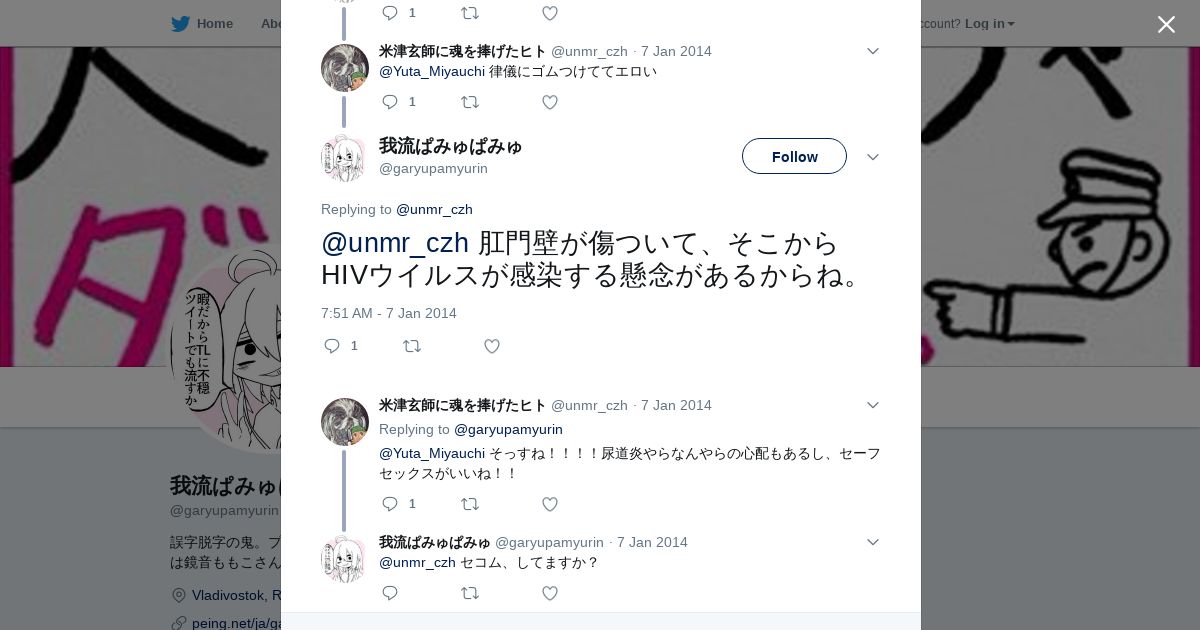This screenshot has height=630, width=1200.
Task: Like the main tweet about HIV
Action: coord(492,346)
